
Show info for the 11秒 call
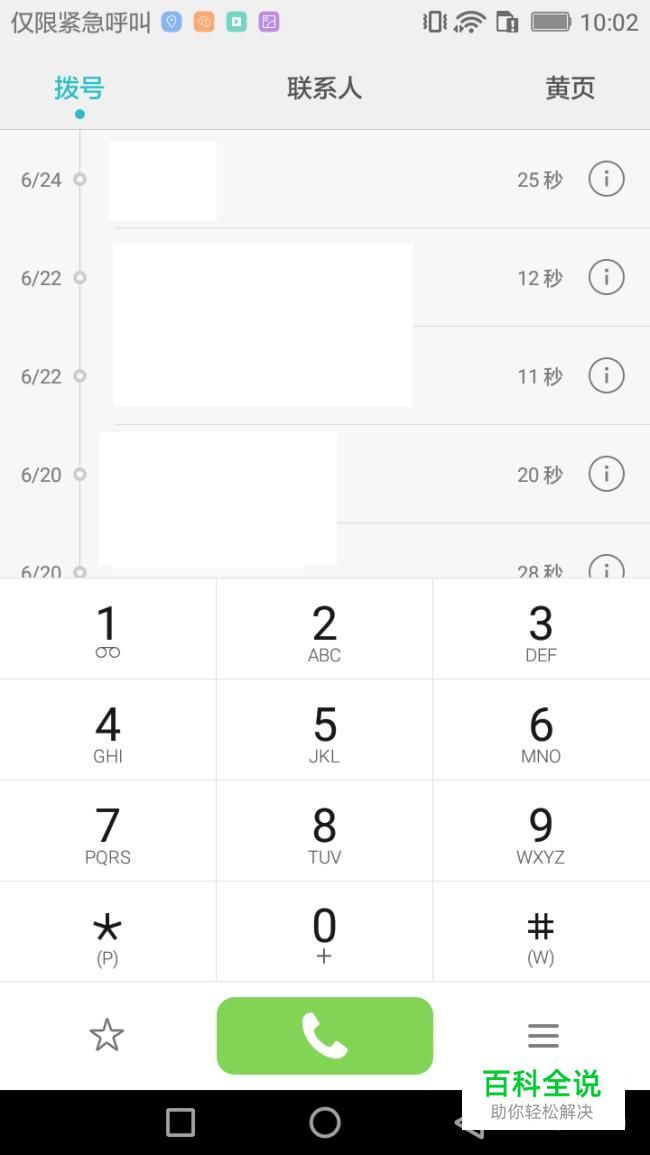(x=606, y=375)
